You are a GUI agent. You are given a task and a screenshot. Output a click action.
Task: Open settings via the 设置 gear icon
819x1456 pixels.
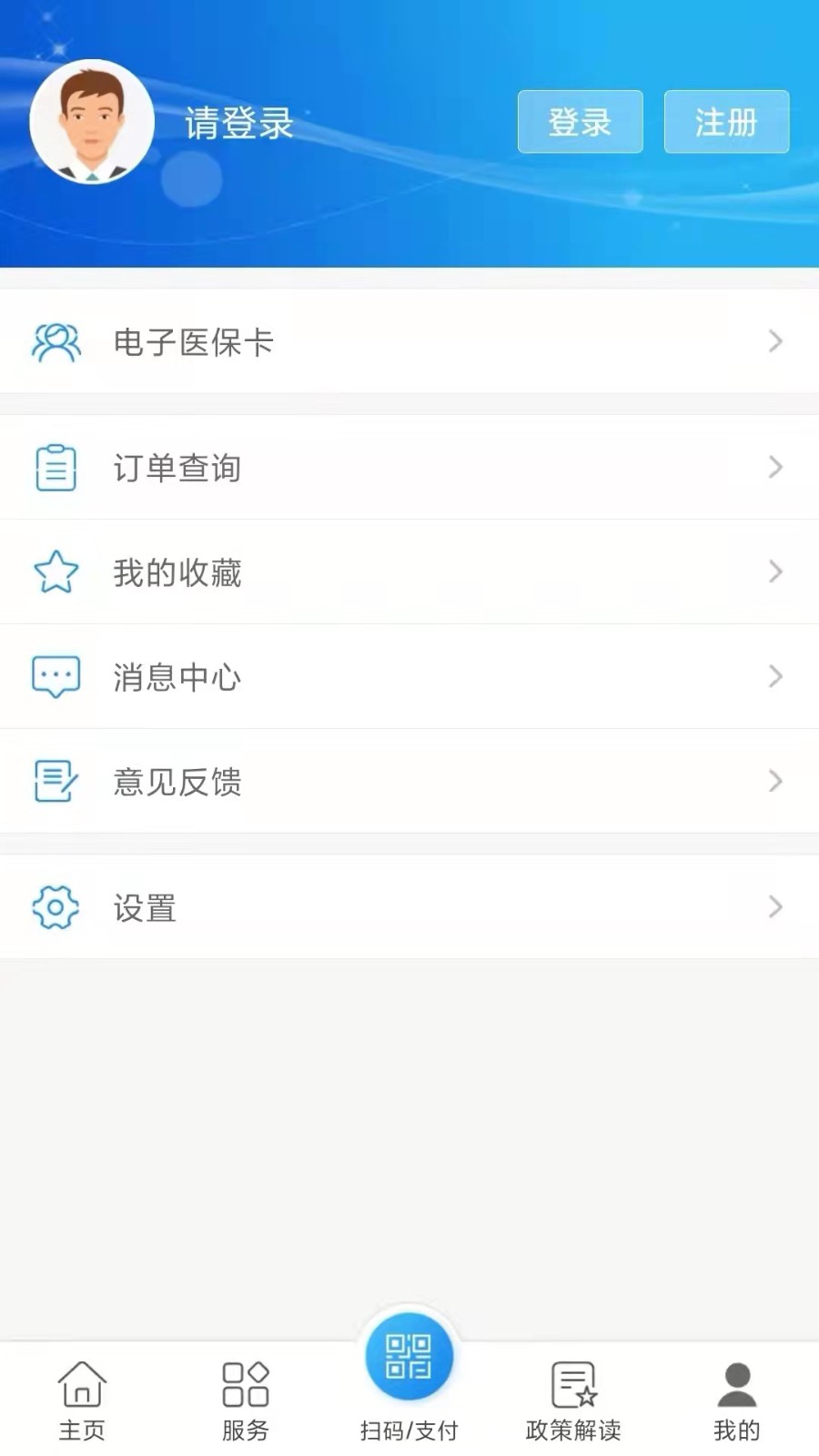coord(55,907)
